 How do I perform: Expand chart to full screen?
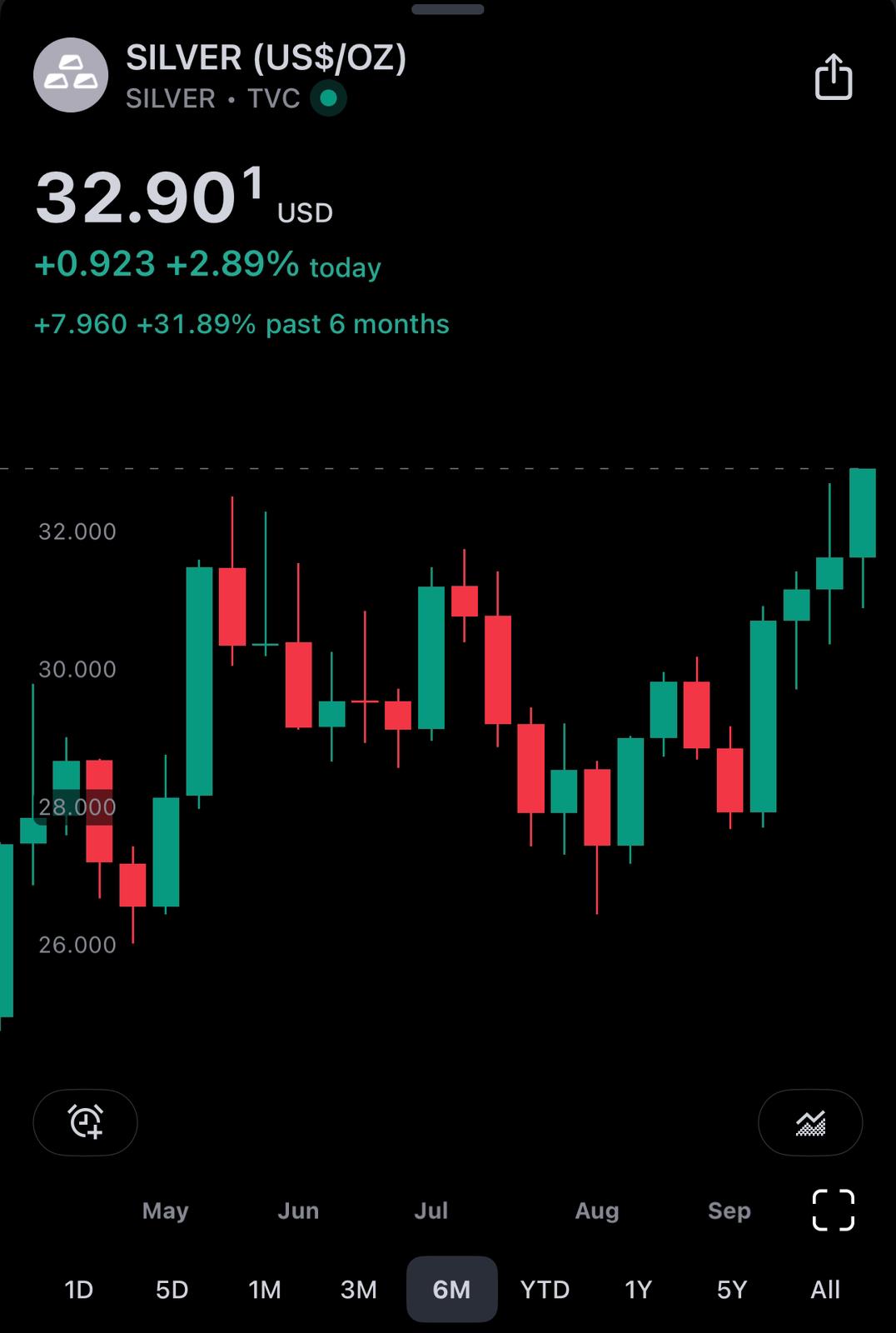coord(833,1210)
